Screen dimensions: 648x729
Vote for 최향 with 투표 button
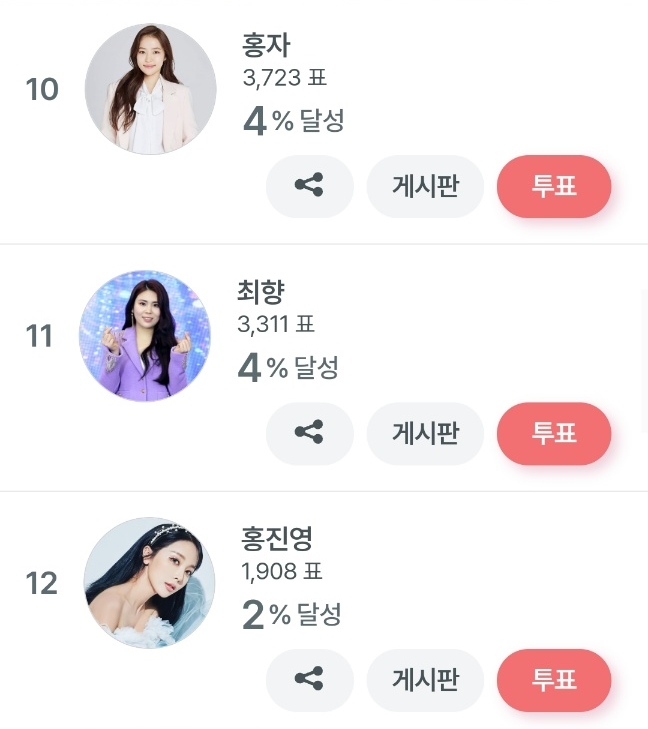pos(554,433)
